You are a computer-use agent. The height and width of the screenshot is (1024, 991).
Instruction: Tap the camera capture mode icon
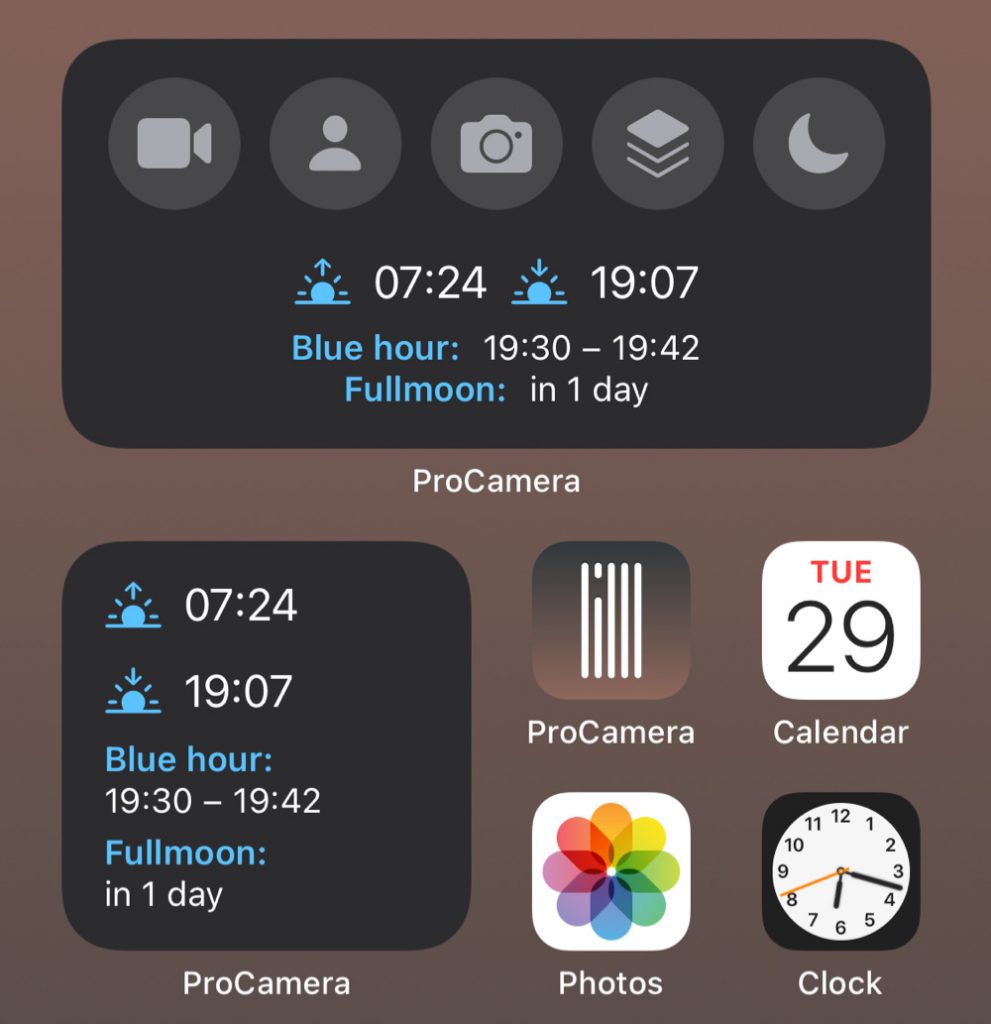point(497,144)
